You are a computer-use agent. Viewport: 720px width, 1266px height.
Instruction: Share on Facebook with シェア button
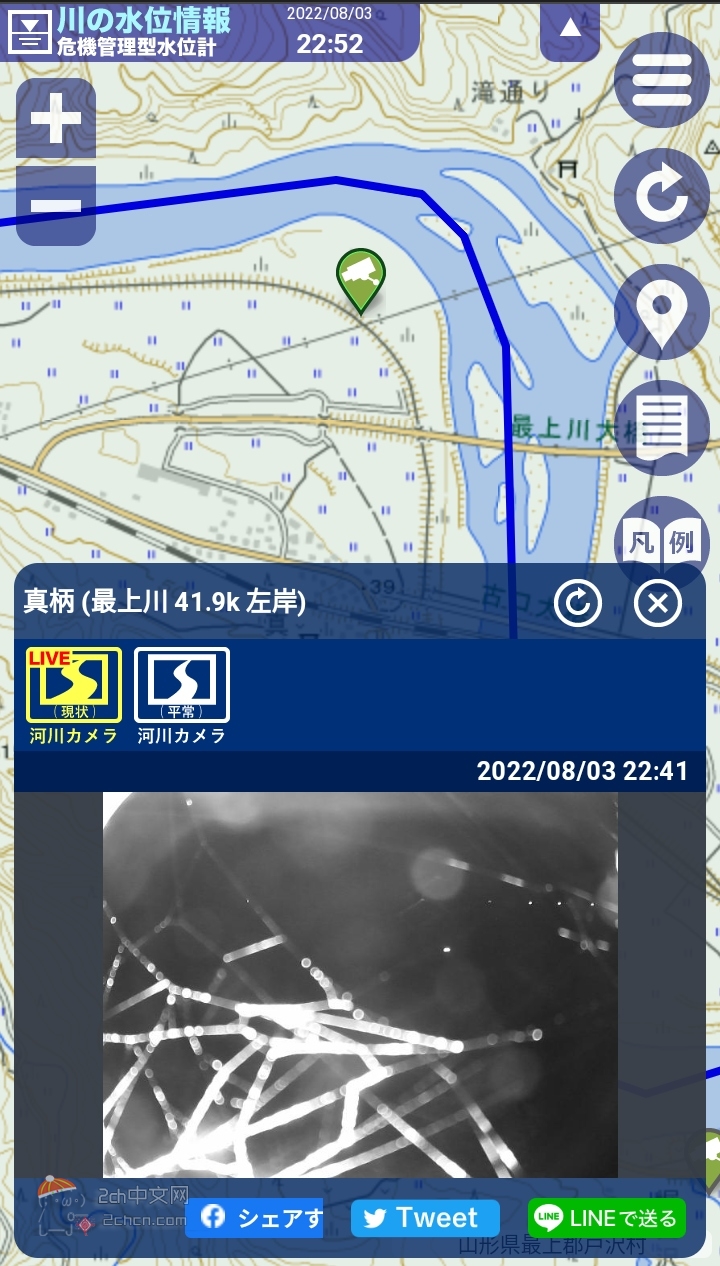(x=254, y=1217)
